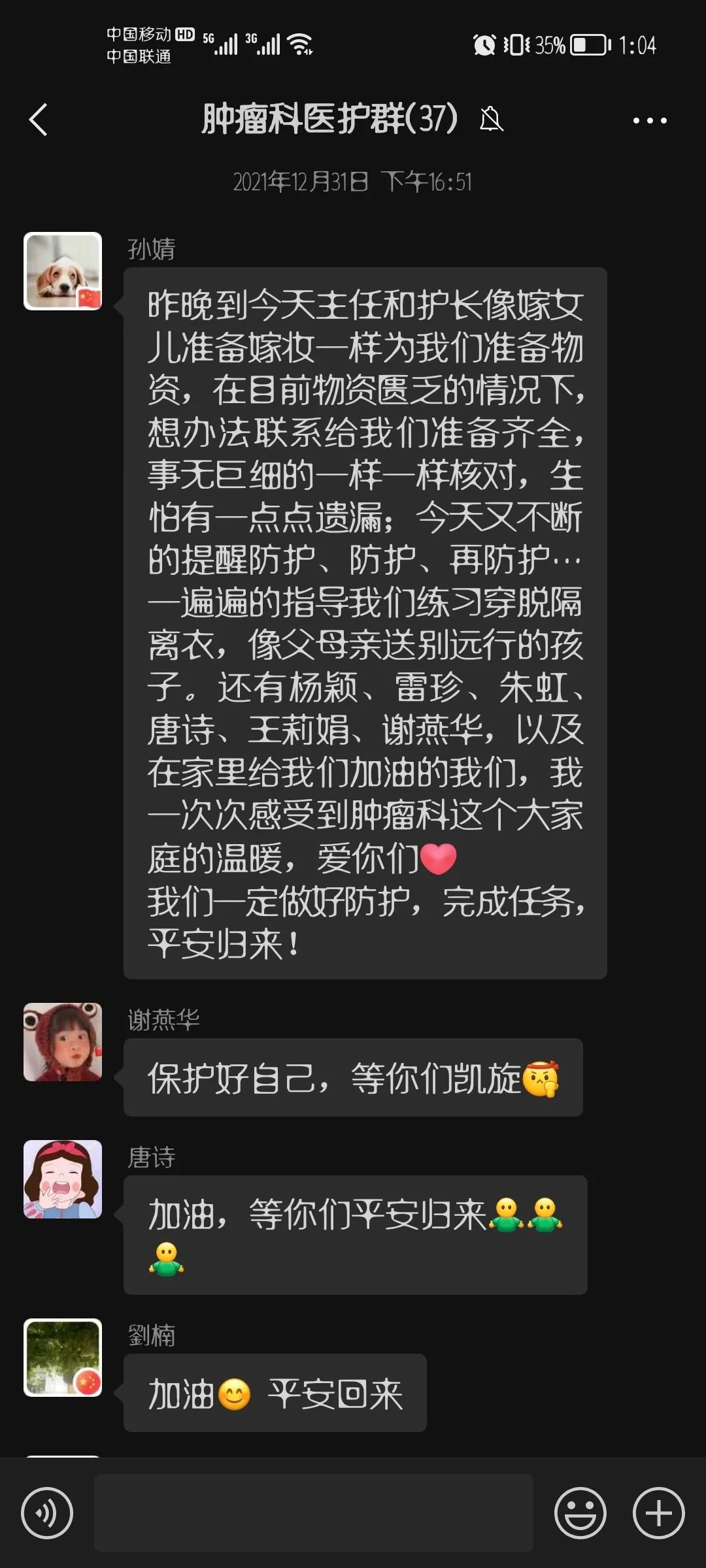Tap the message text field
This screenshot has height=1568, width=706.
314,1512
